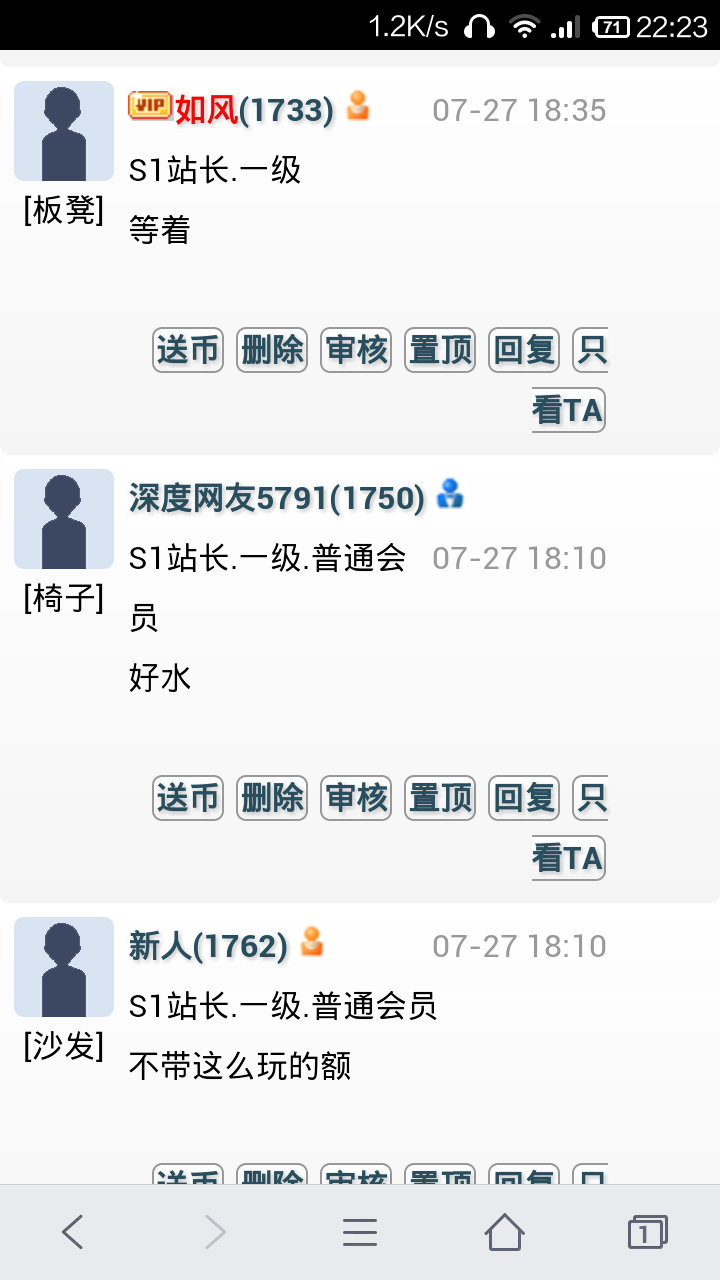Screen dimensions: 720x1280
Task: Reply to 深度网友5791 with 回复
Action: [524, 798]
